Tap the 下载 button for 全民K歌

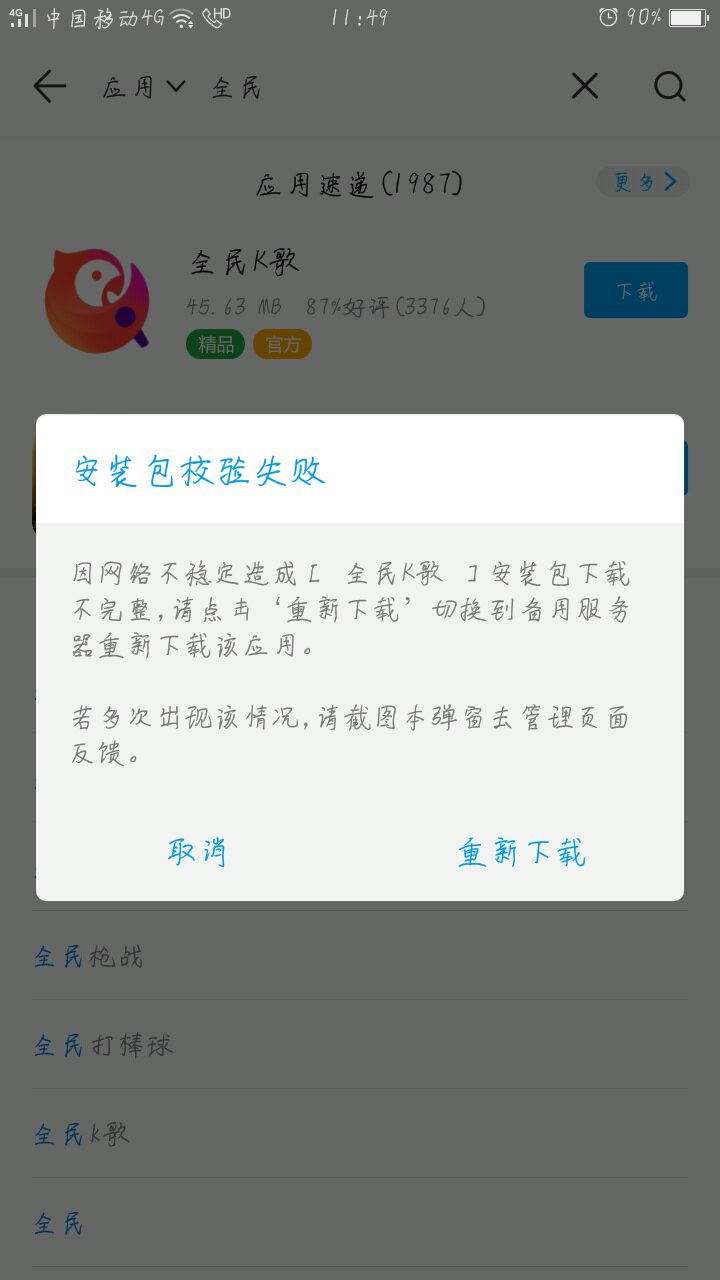tap(635, 290)
